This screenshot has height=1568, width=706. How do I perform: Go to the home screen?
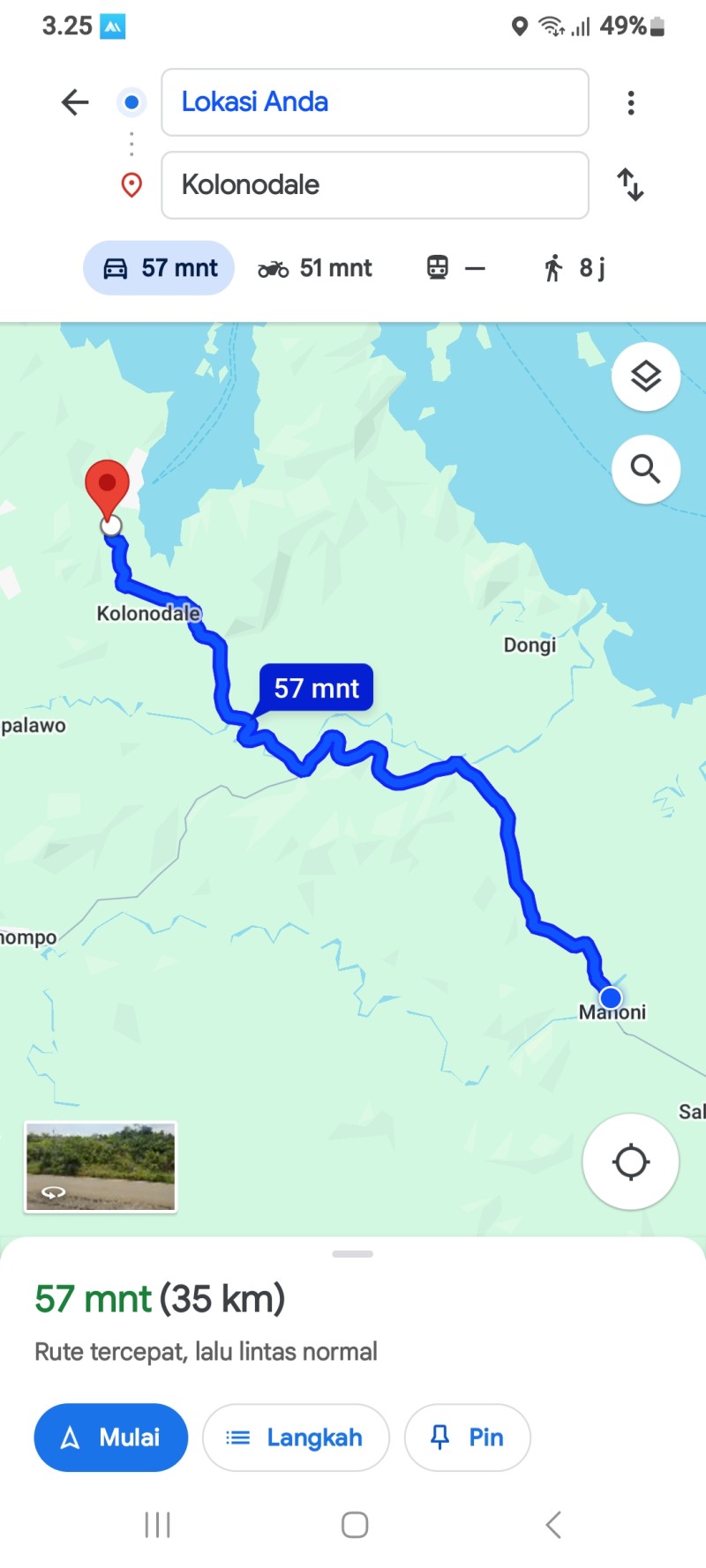tap(355, 1525)
